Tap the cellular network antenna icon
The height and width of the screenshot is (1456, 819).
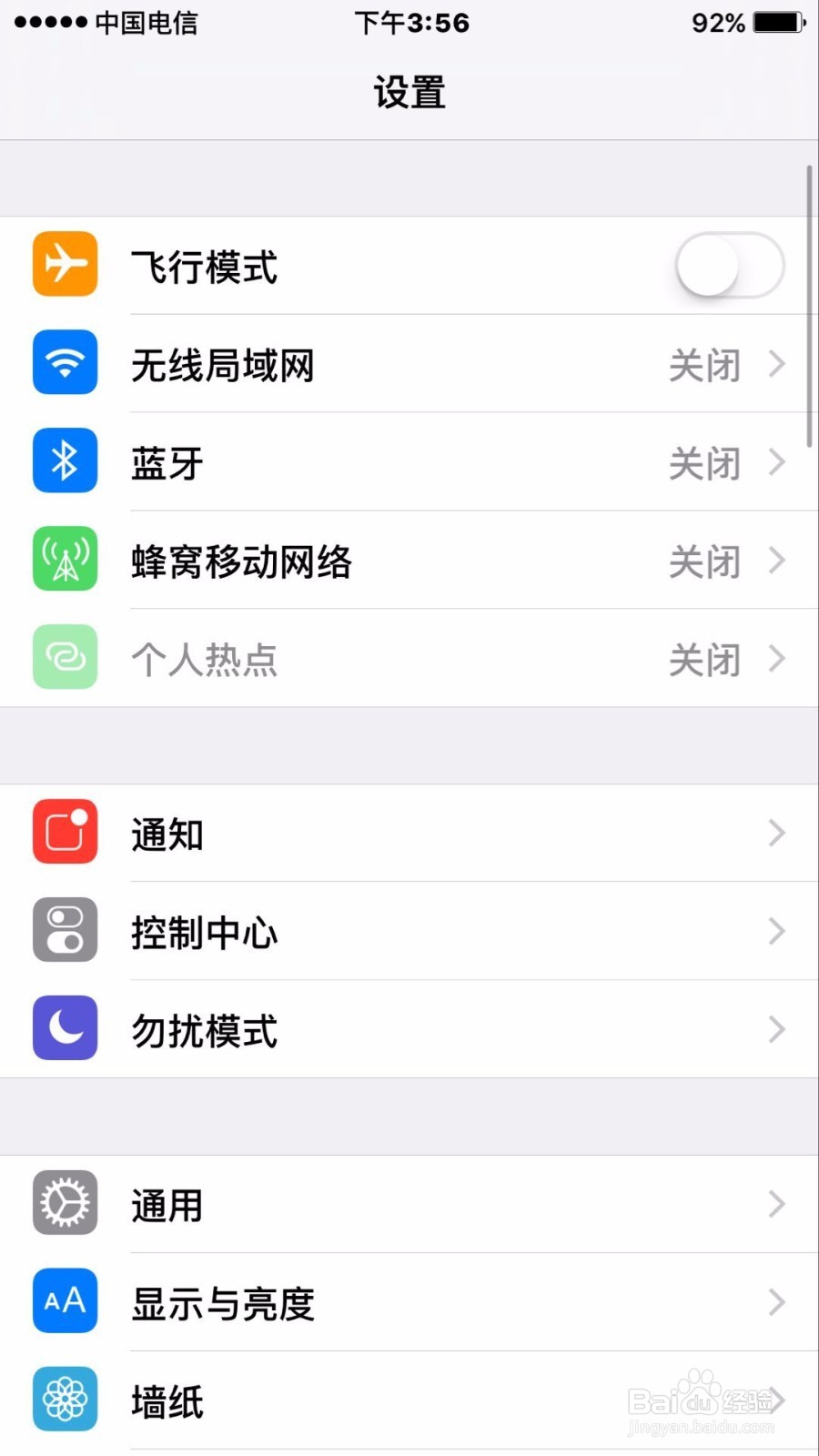(65, 559)
